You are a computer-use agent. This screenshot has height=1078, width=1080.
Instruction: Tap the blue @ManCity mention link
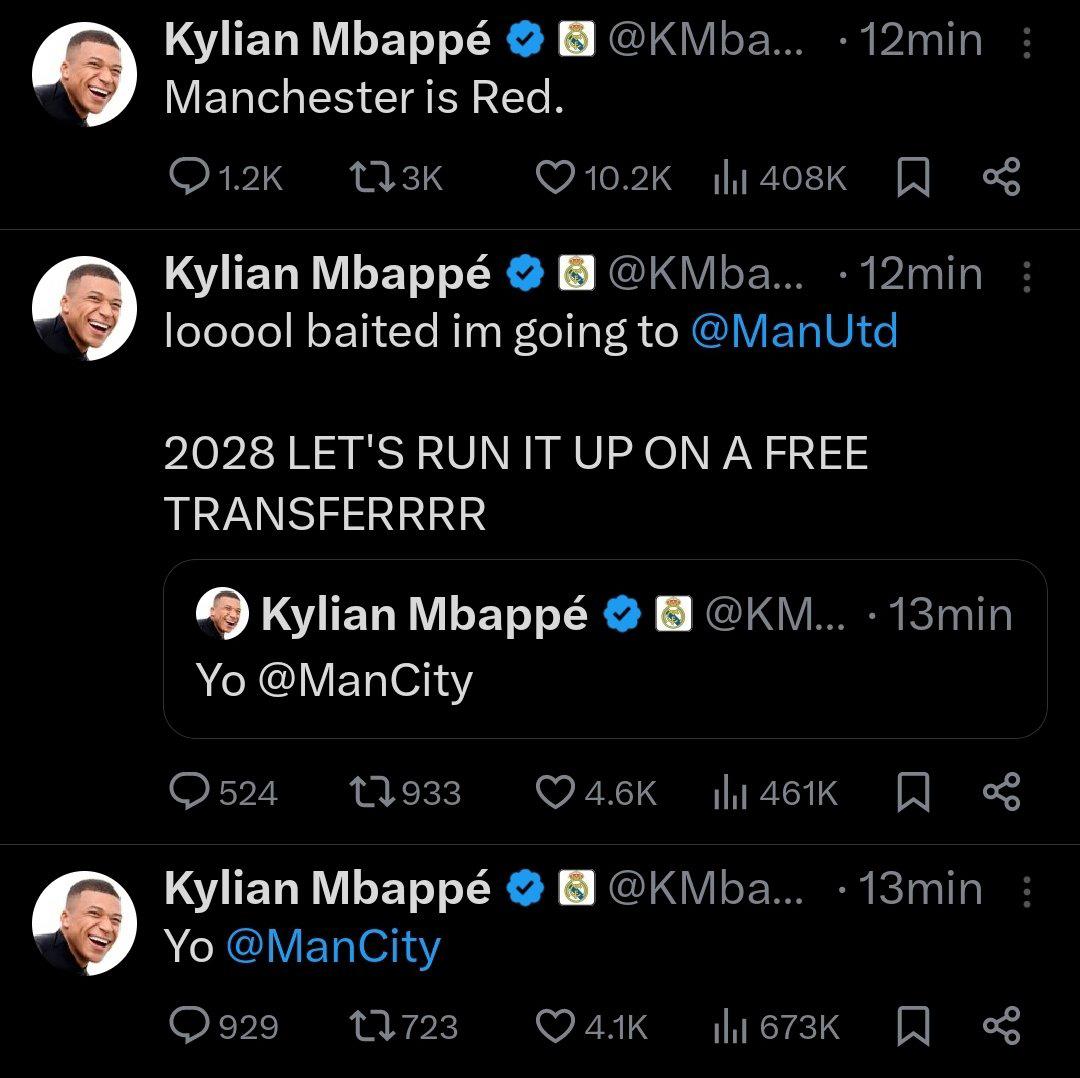[333, 946]
